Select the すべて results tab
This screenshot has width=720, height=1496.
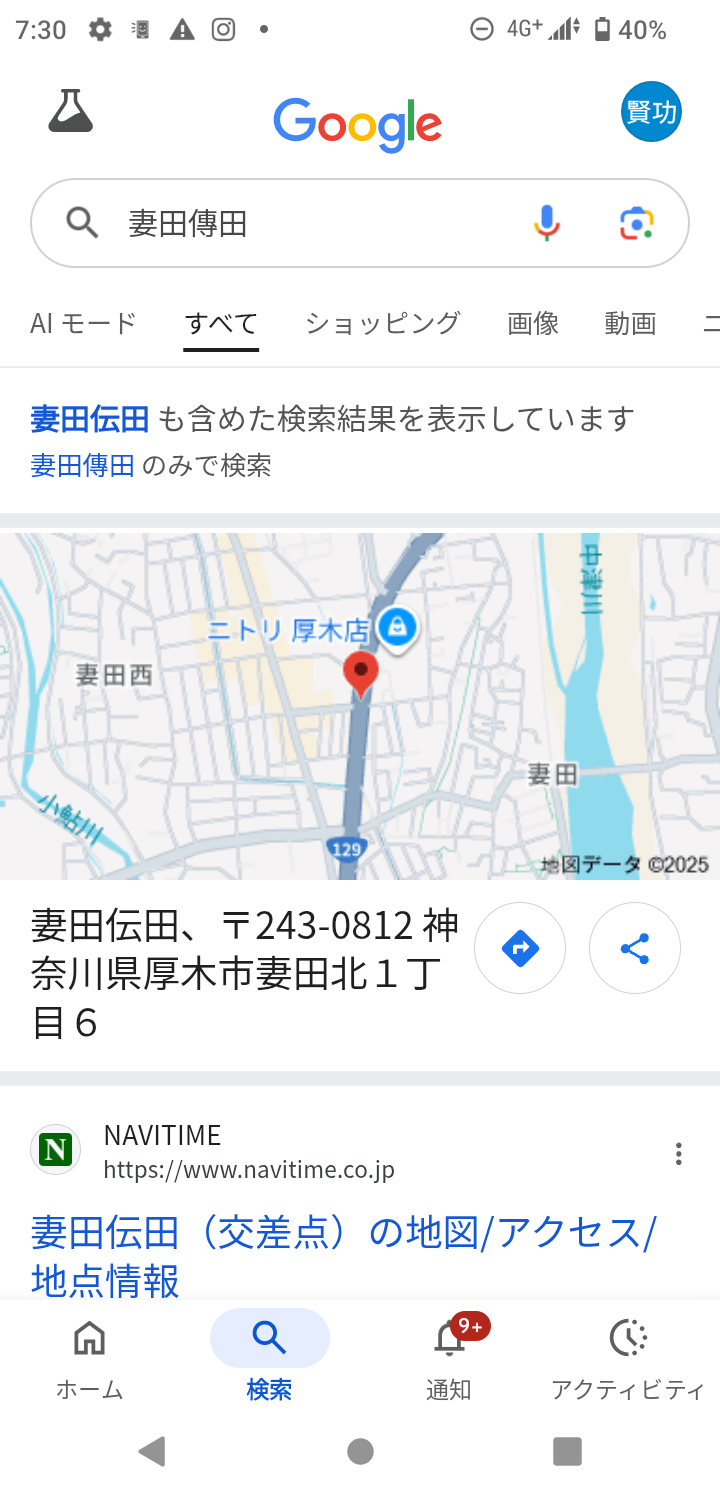(221, 323)
